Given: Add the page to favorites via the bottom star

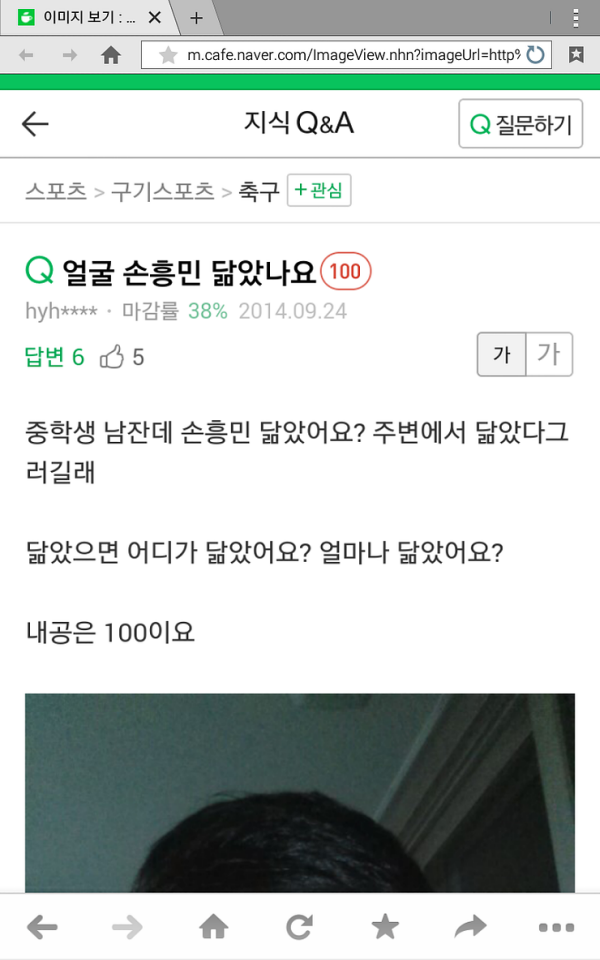Looking at the screenshot, I should click(x=385, y=928).
